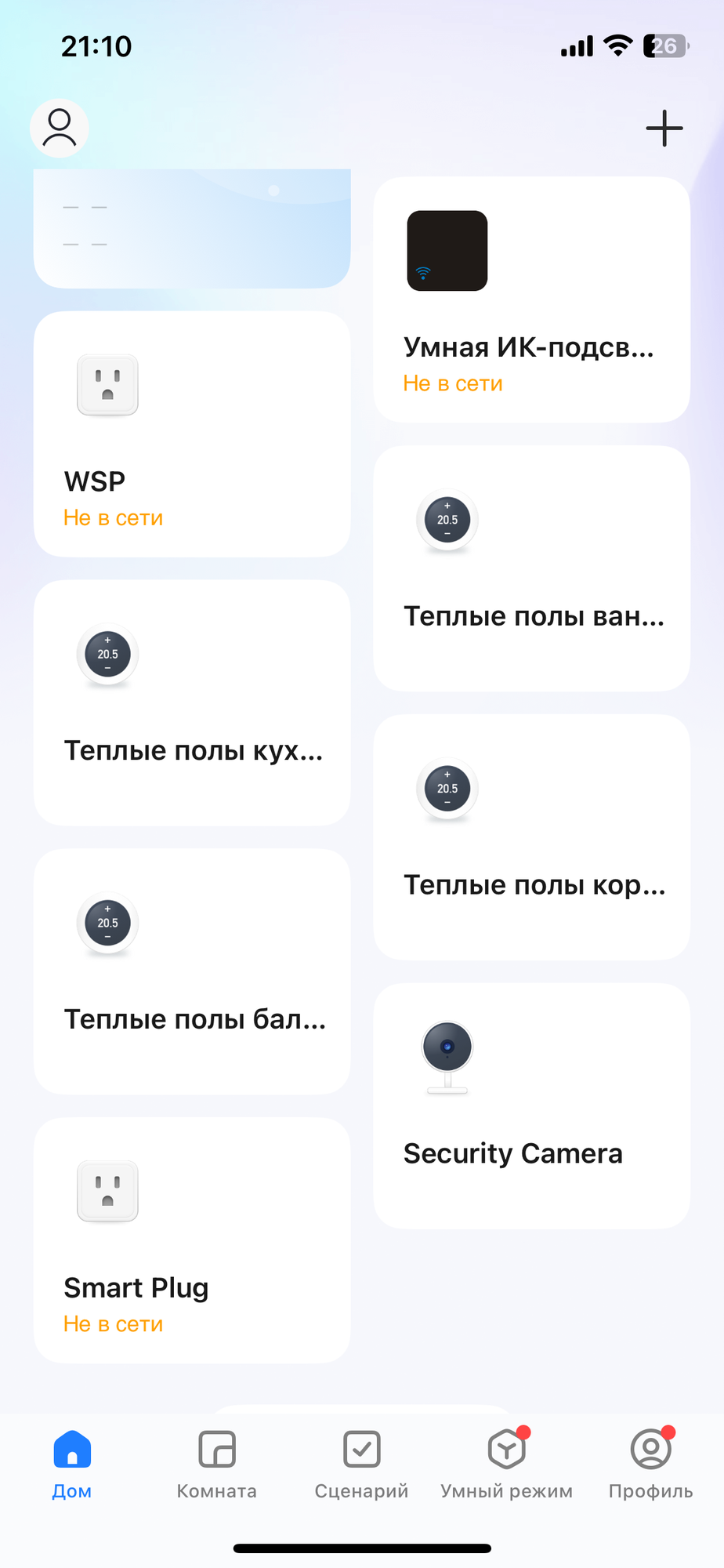Image resolution: width=724 pixels, height=1568 pixels.
Task: Open the WSP plug card
Action: tap(192, 434)
